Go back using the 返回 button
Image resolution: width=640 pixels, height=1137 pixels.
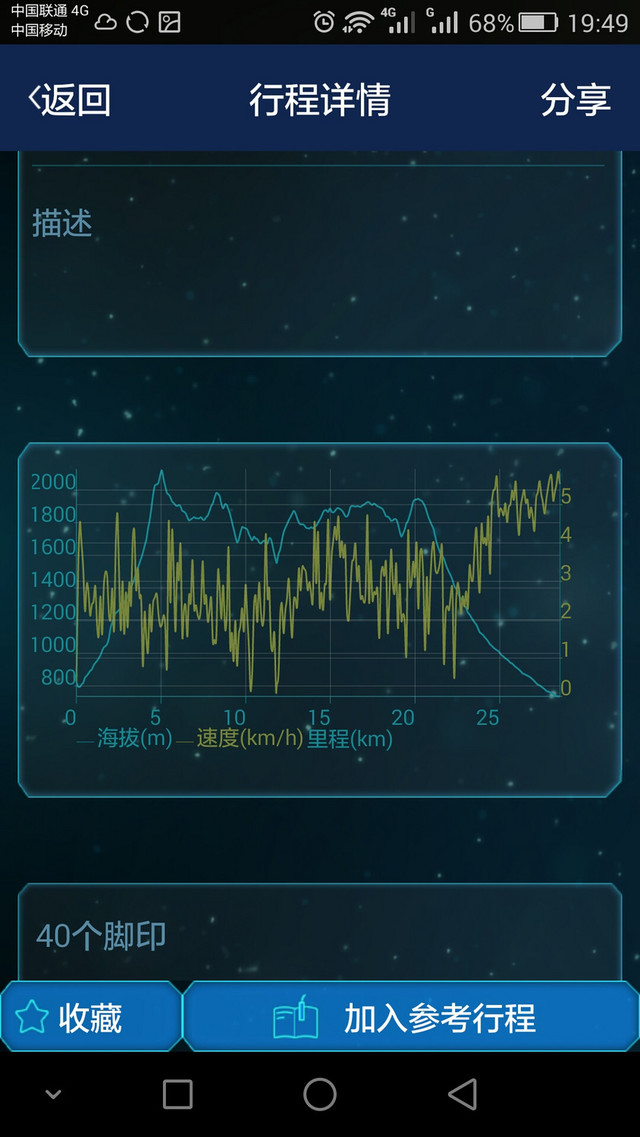pos(70,100)
